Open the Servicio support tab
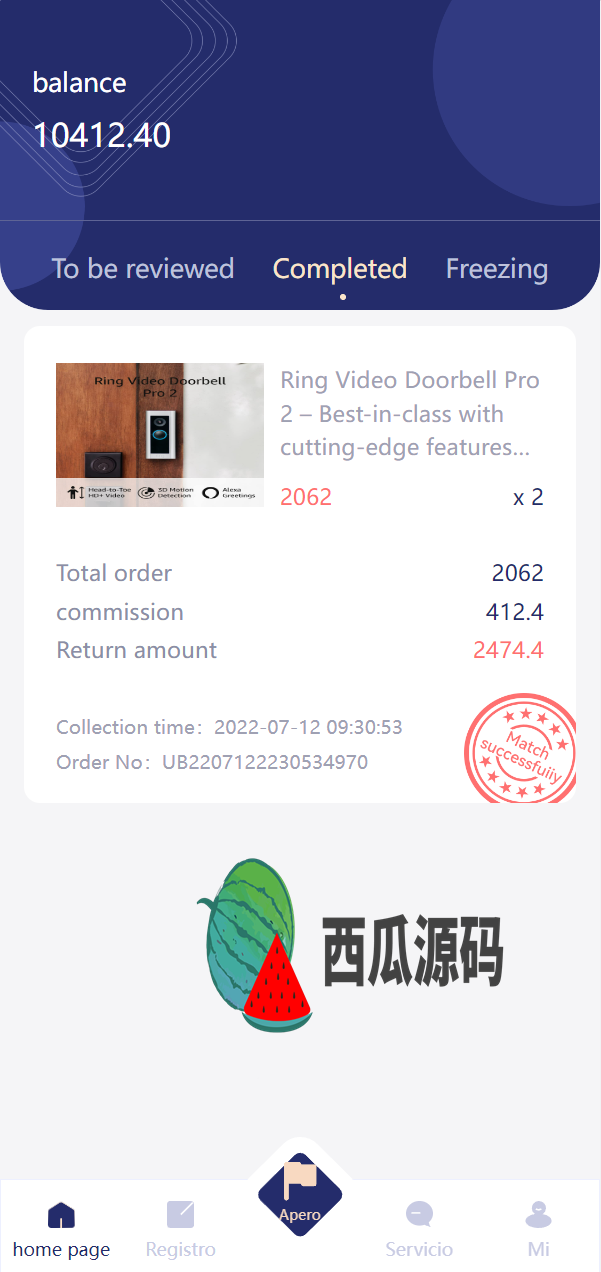Image resolution: width=601 pixels, height=1272 pixels. tap(419, 1230)
